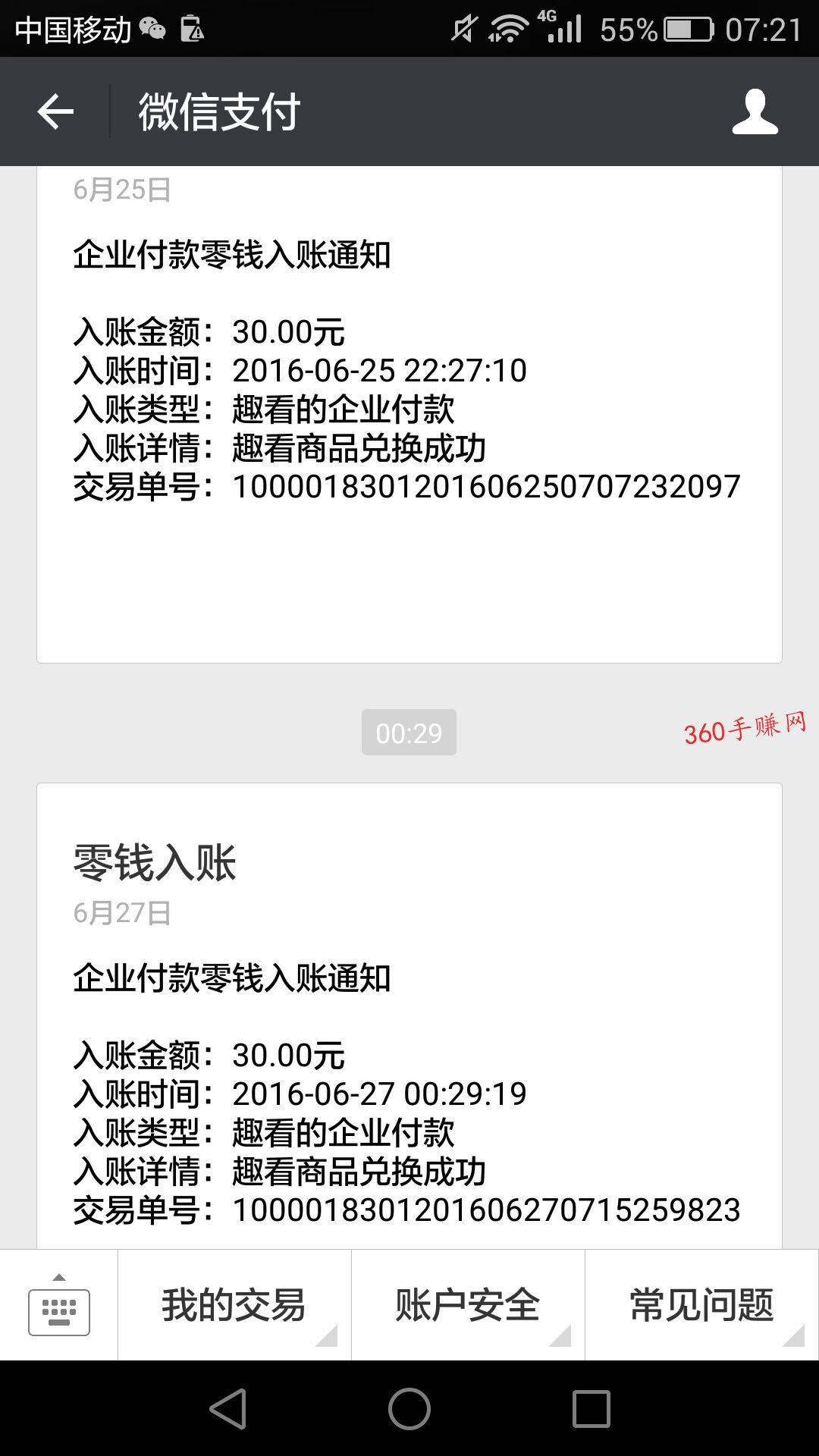Switch to keyboard input mode
Viewport: 819px width, 1456px height.
[59, 1304]
